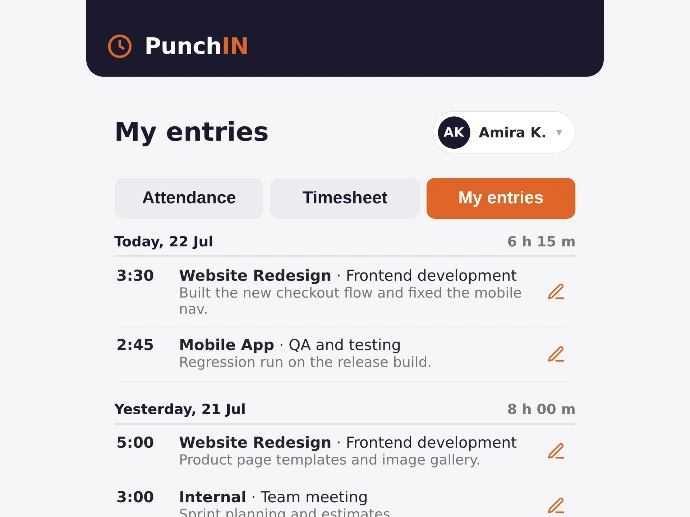Open the Amira K. user dropdown

tap(503, 132)
